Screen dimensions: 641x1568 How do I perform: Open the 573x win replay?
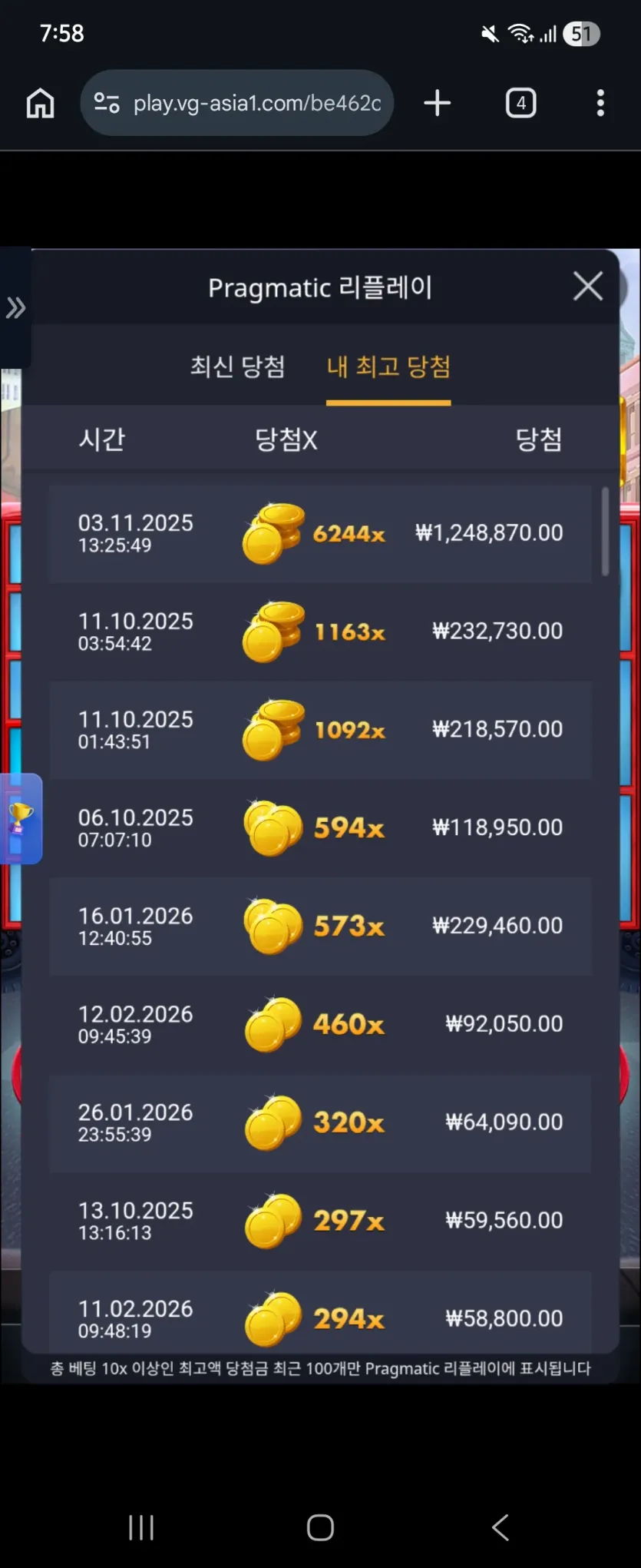click(320, 927)
